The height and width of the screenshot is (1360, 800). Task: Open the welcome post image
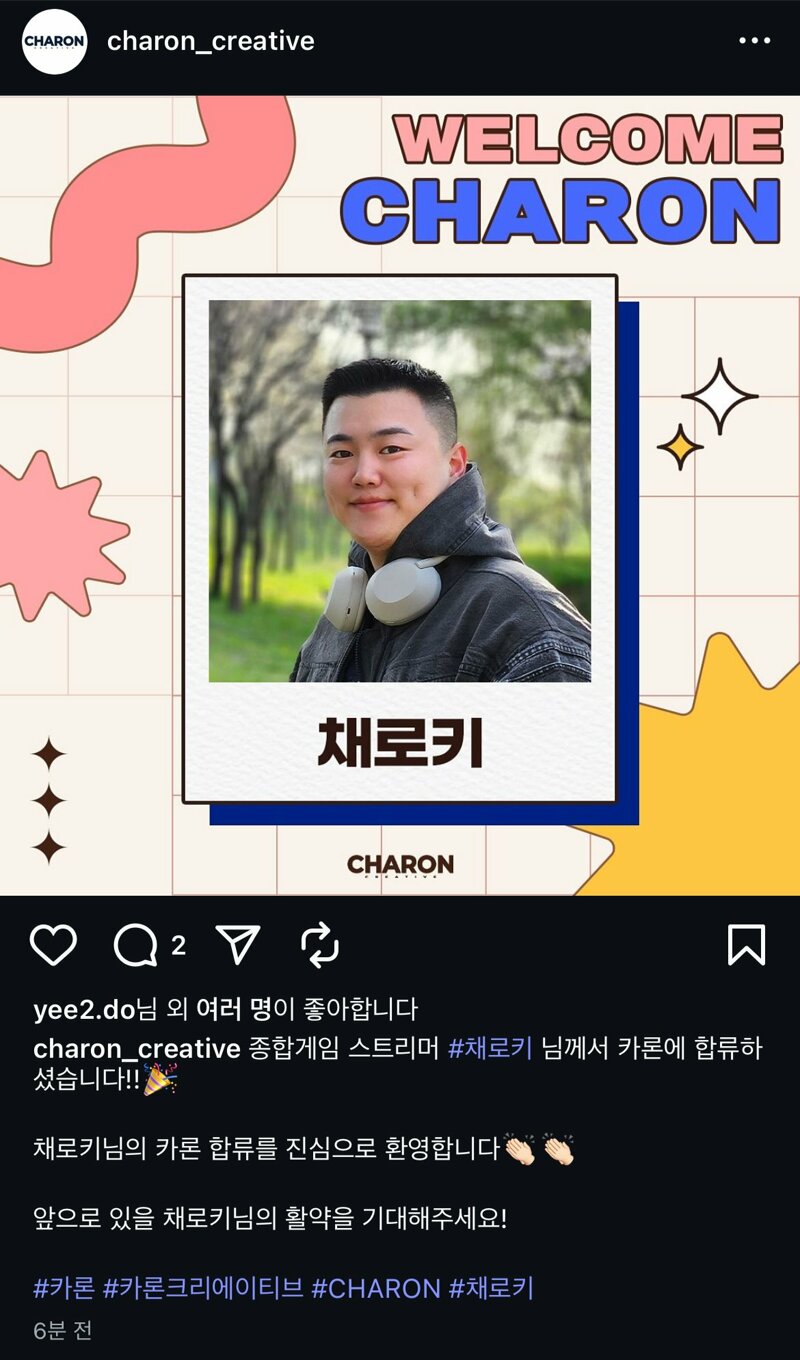click(400, 495)
